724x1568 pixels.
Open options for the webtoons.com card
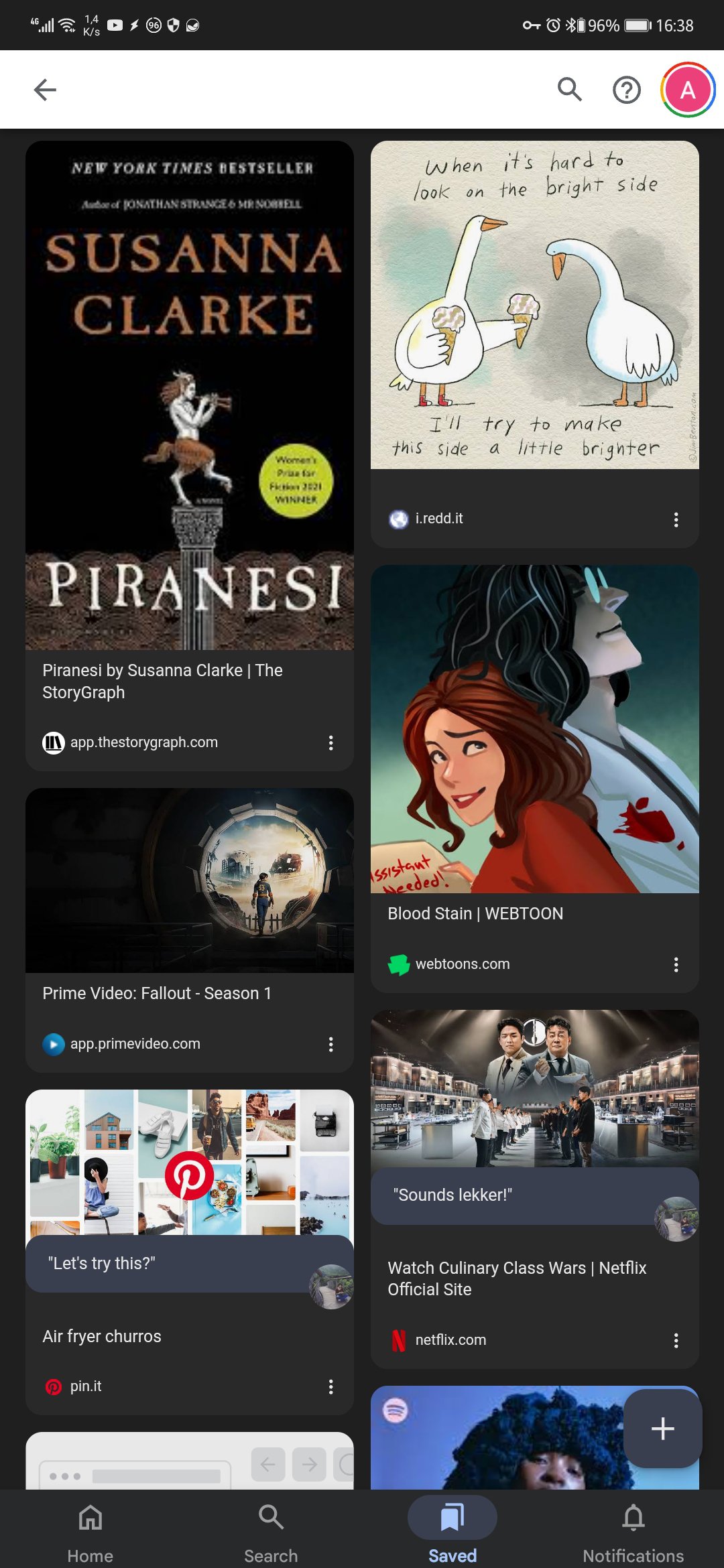(x=676, y=964)
